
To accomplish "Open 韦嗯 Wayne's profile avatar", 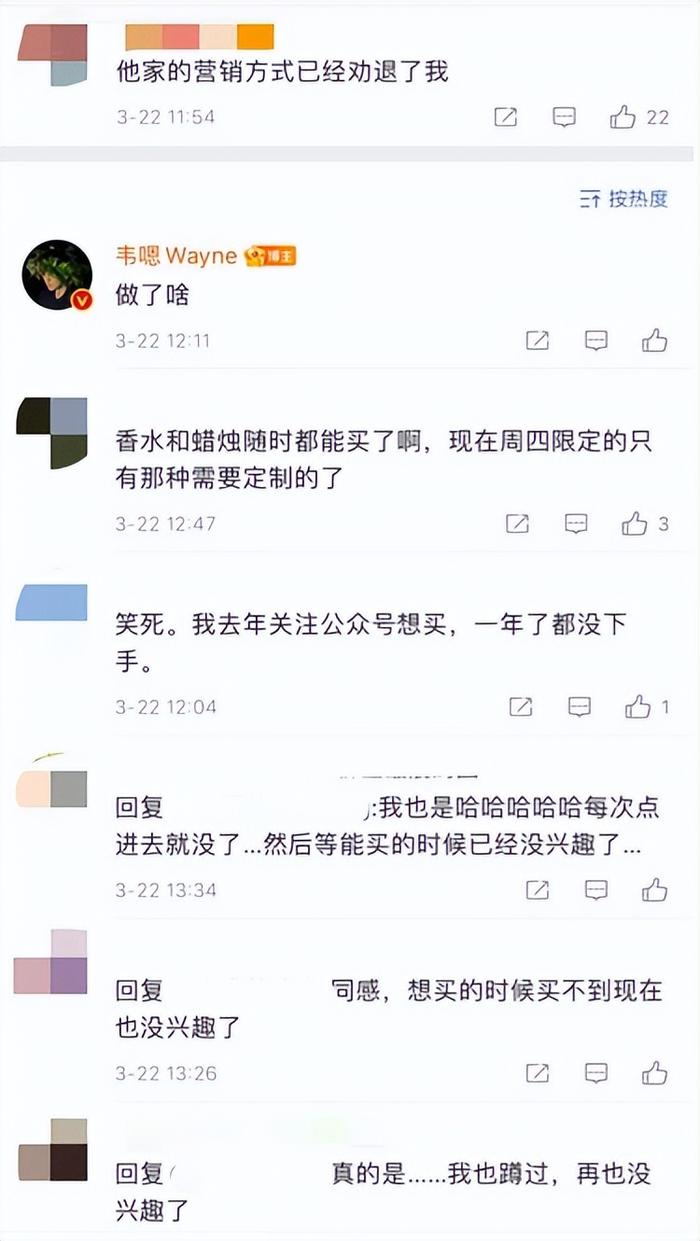I will pyautogui.click(x=57, y=275).
